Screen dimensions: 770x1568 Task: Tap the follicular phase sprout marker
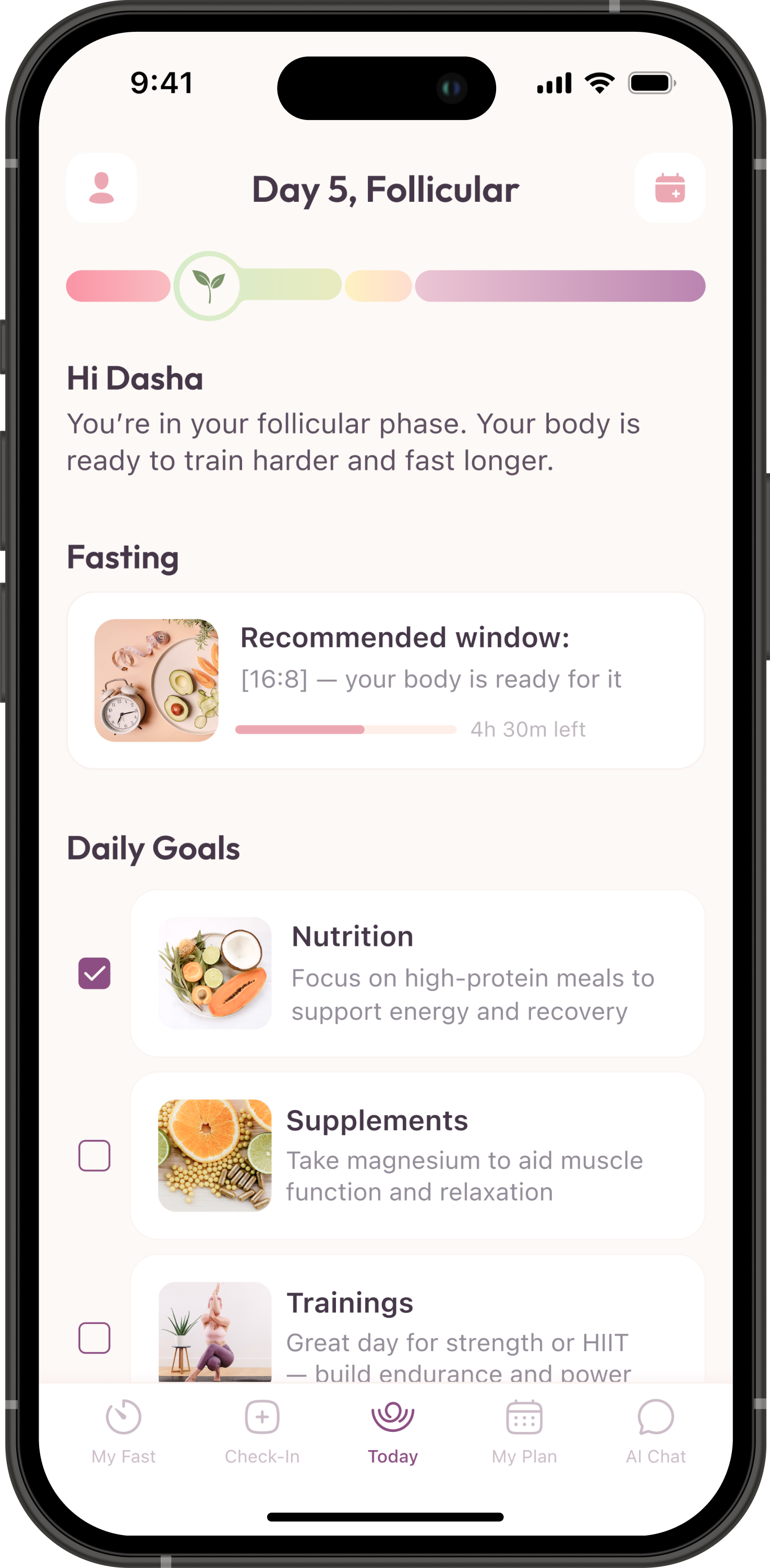click(208, 285)
